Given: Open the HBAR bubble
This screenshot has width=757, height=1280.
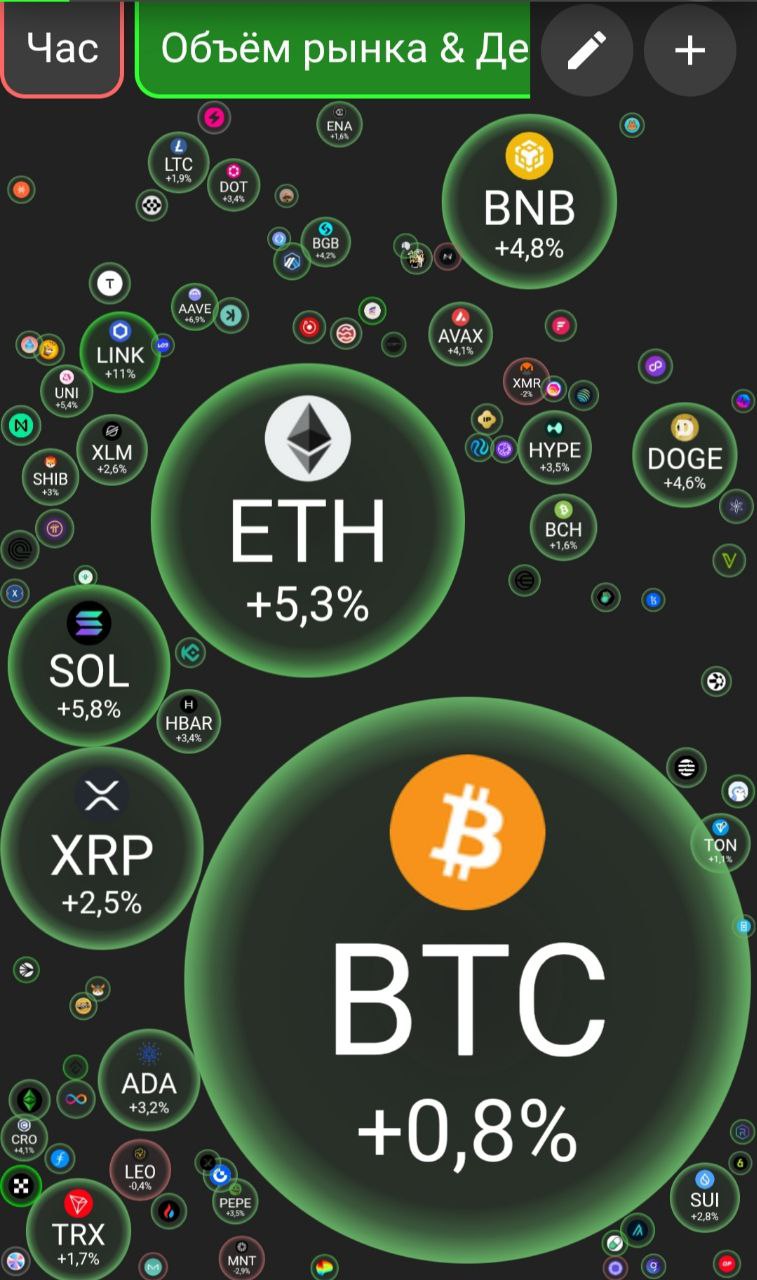Looking at the screenshot, I should [188, 720].
